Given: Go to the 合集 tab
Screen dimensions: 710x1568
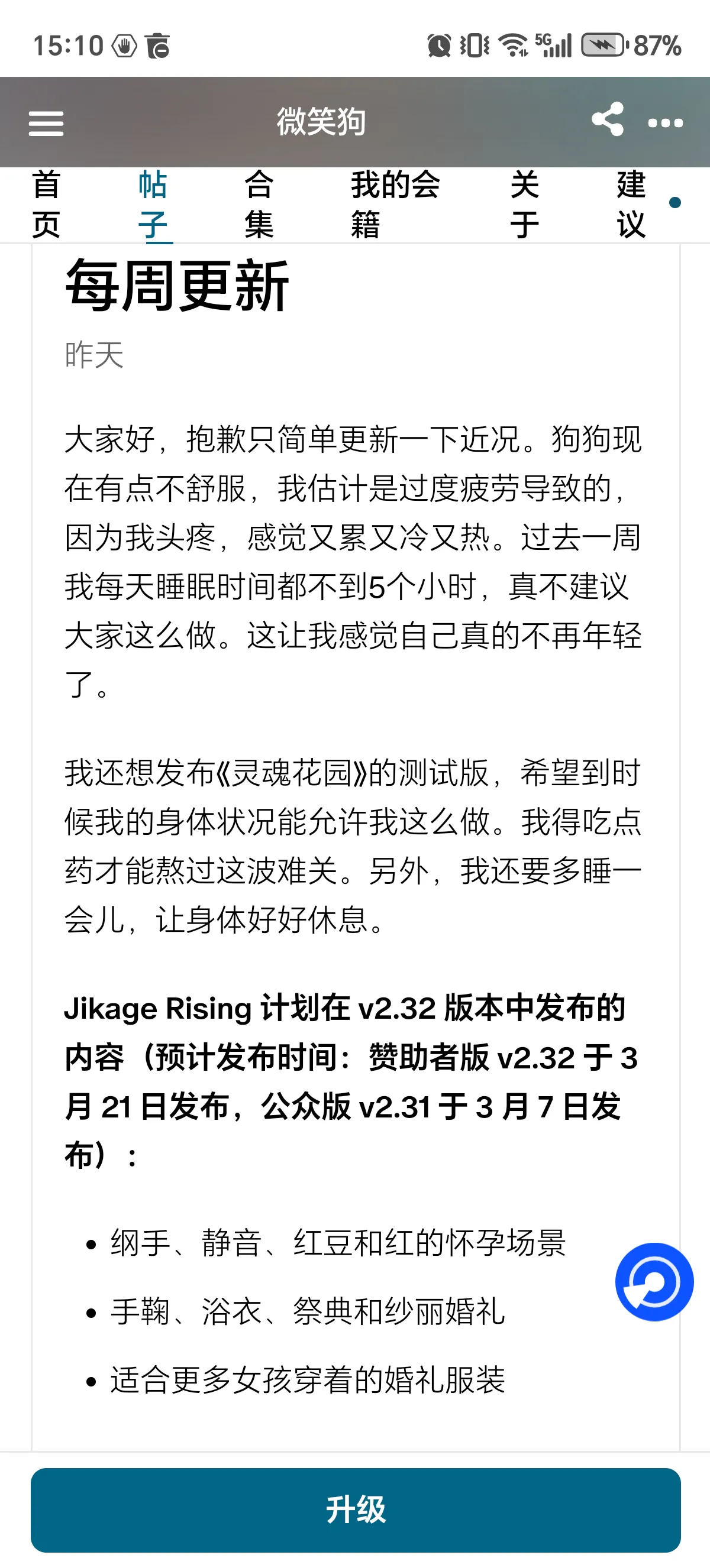Looking at the screenshot, I should [x=259, y=205].
